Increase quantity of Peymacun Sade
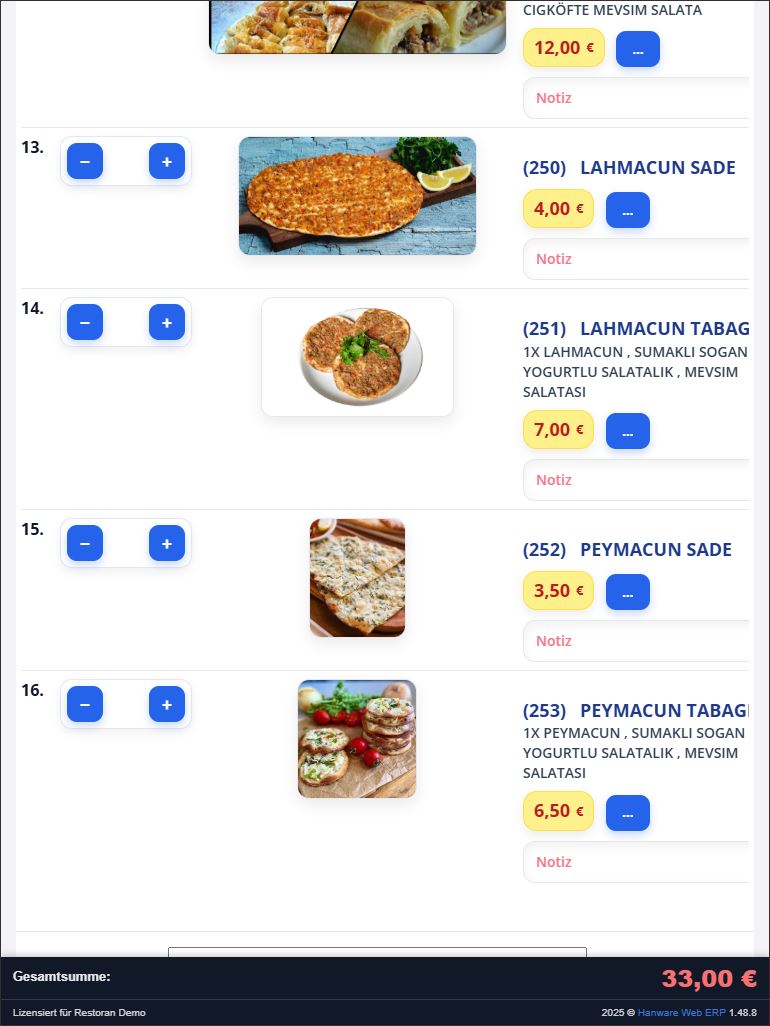The height and width of the screenshot is (1026, 770). pyautogui.click(x=167, y=543)
